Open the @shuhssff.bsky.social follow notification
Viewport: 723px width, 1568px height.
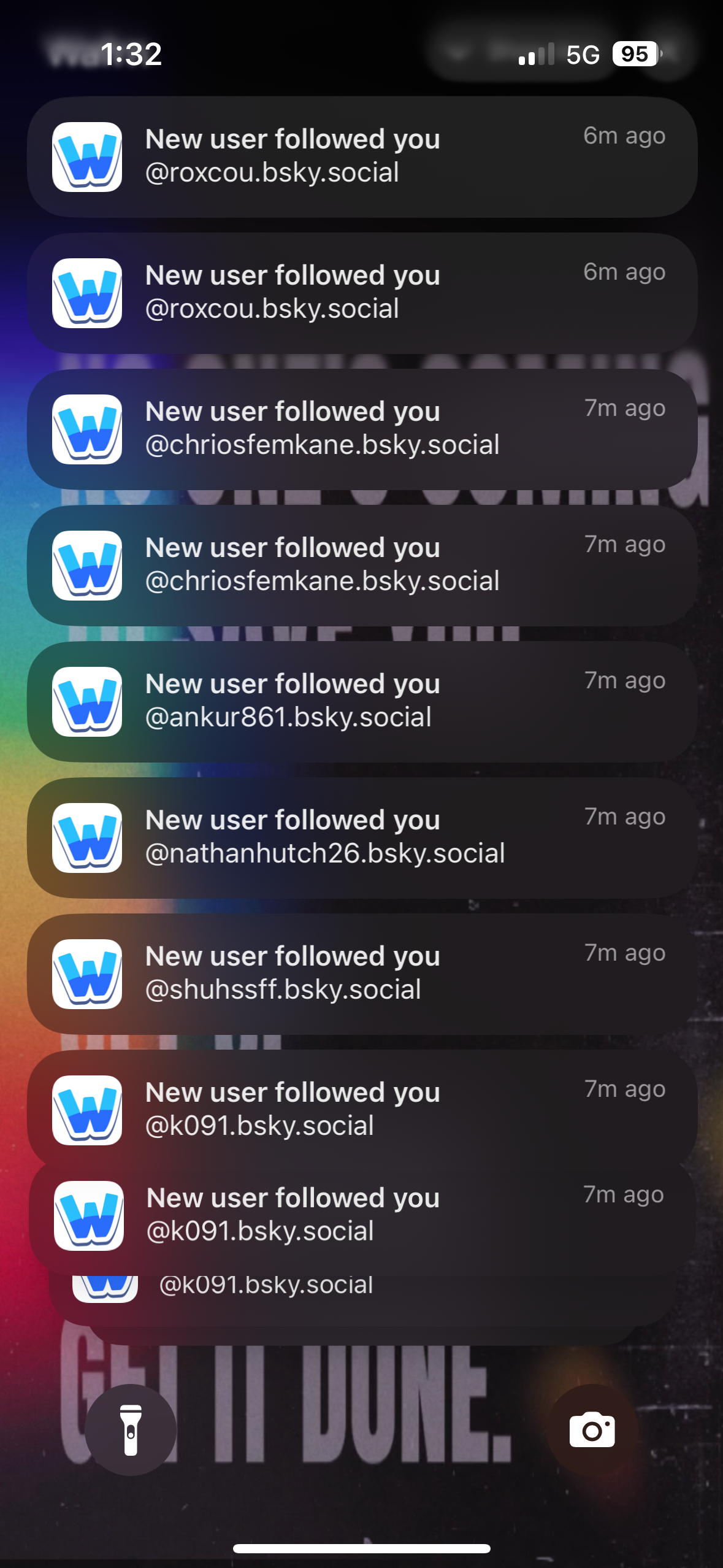(362, 974)
